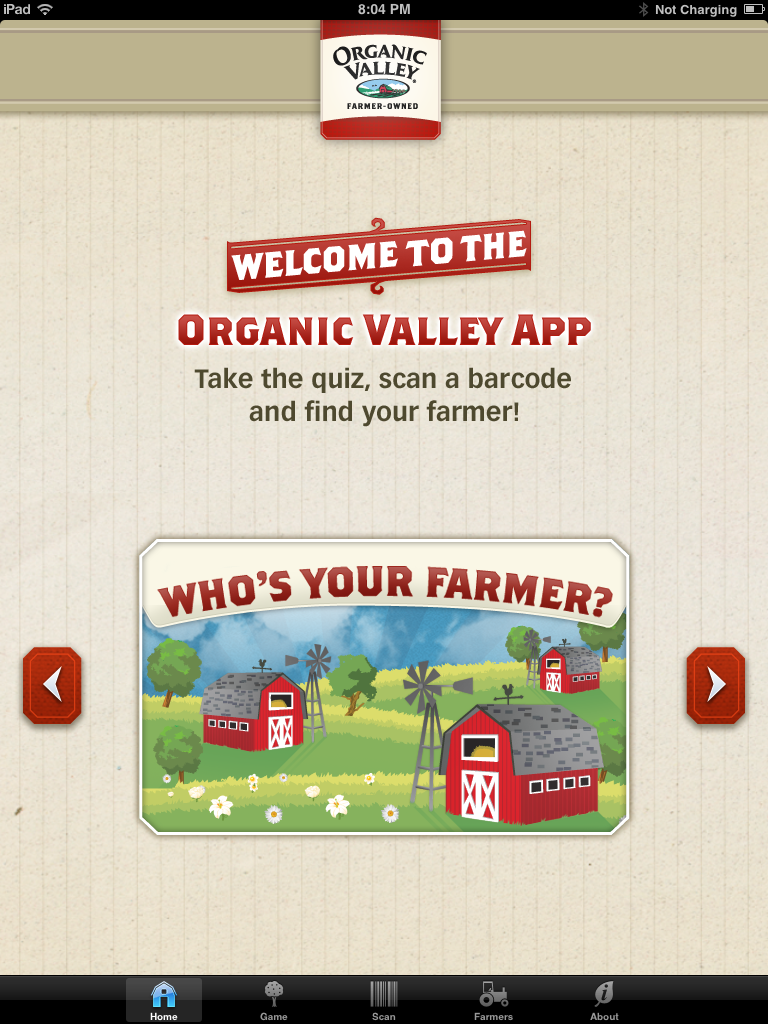The image size is (768, 1024).
Task: Switch to the Game tab
Action: coord(274,999)
